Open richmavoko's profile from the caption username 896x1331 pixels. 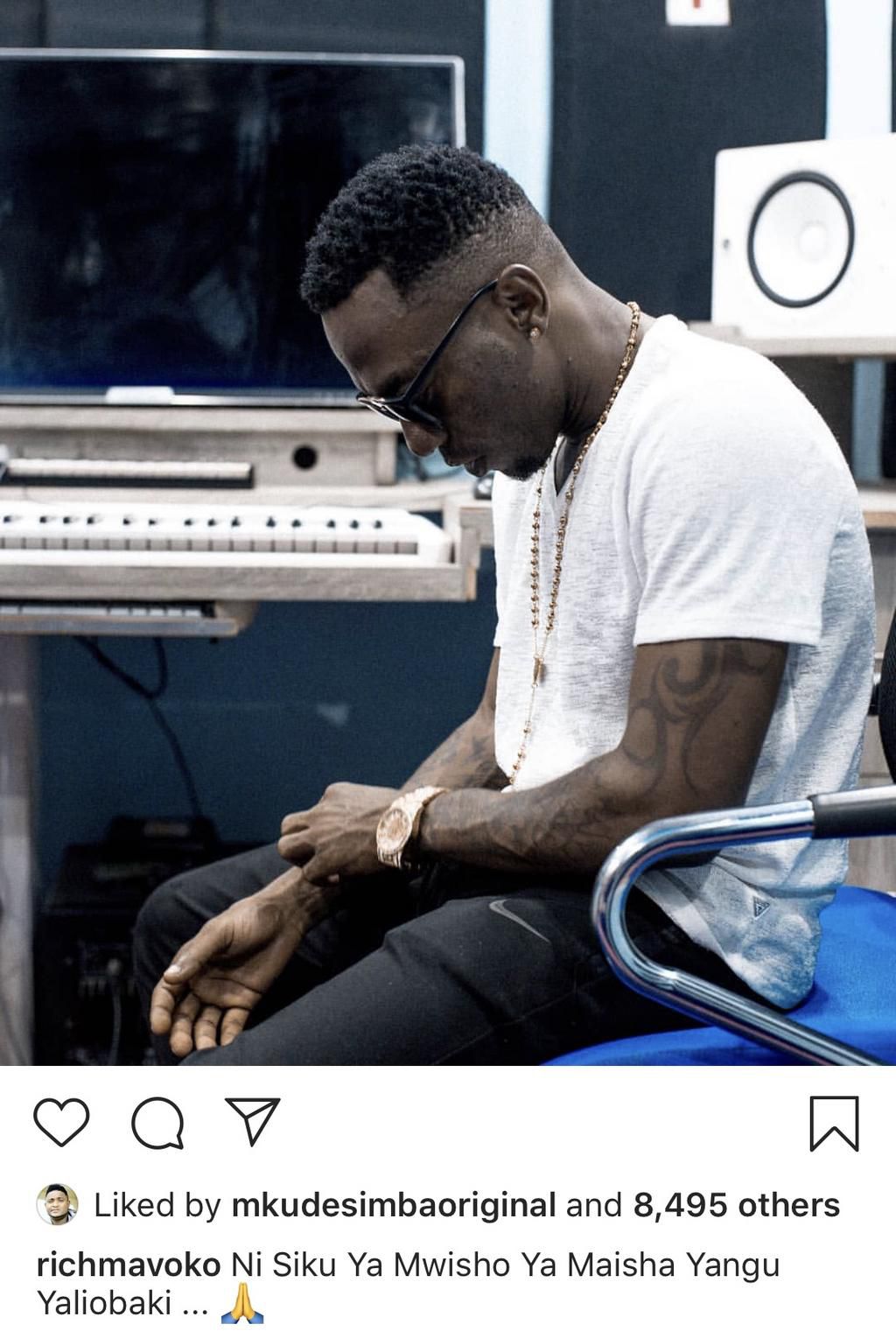pos(129,1264)
